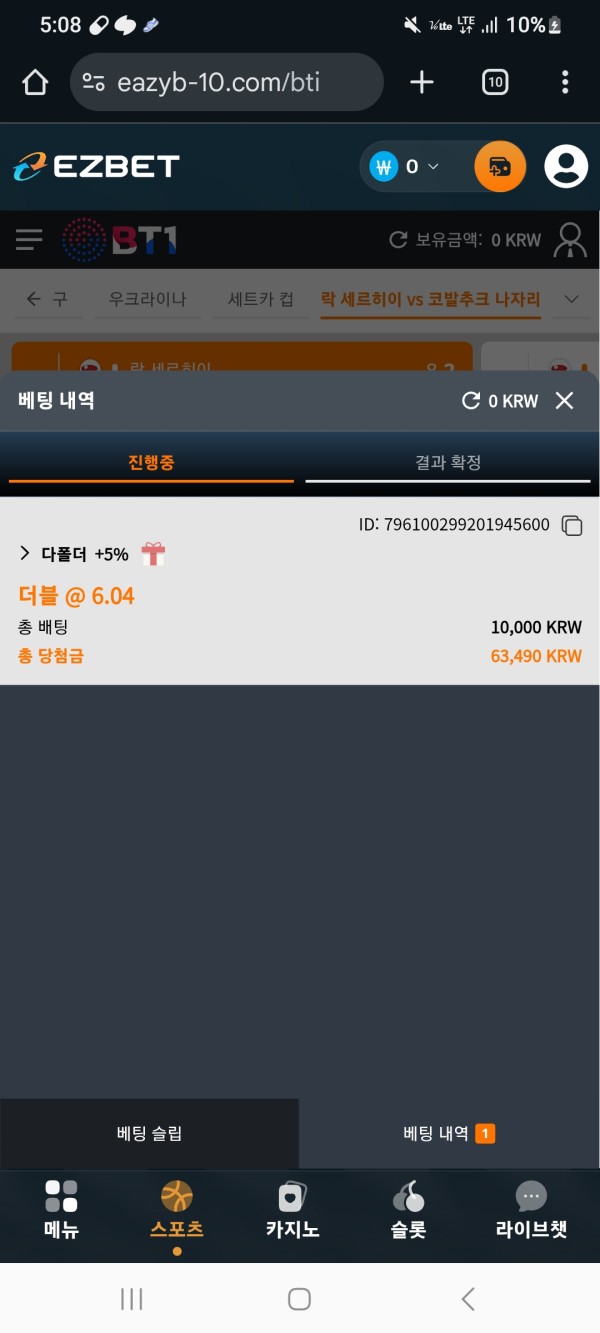Switch to the 결과 확정 tab
Screen dimensions: 600x1333
point(448,463)
